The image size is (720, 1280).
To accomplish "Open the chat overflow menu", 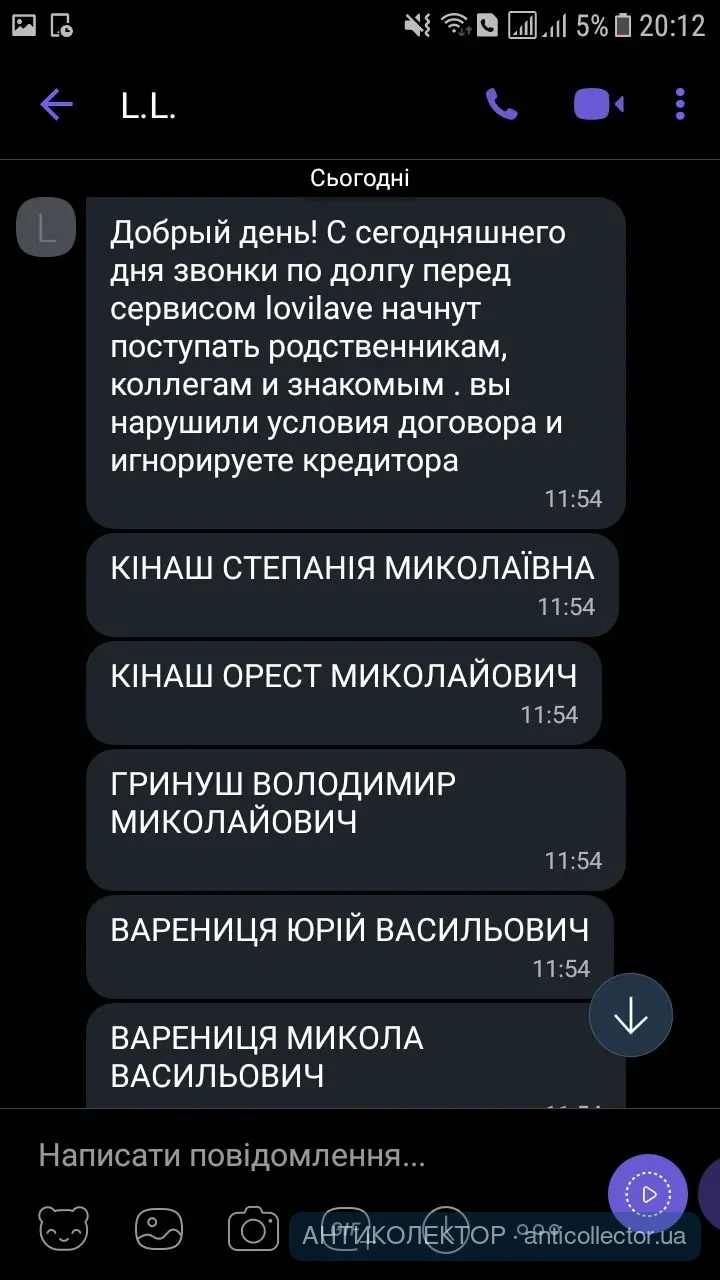I will point(680,104).
